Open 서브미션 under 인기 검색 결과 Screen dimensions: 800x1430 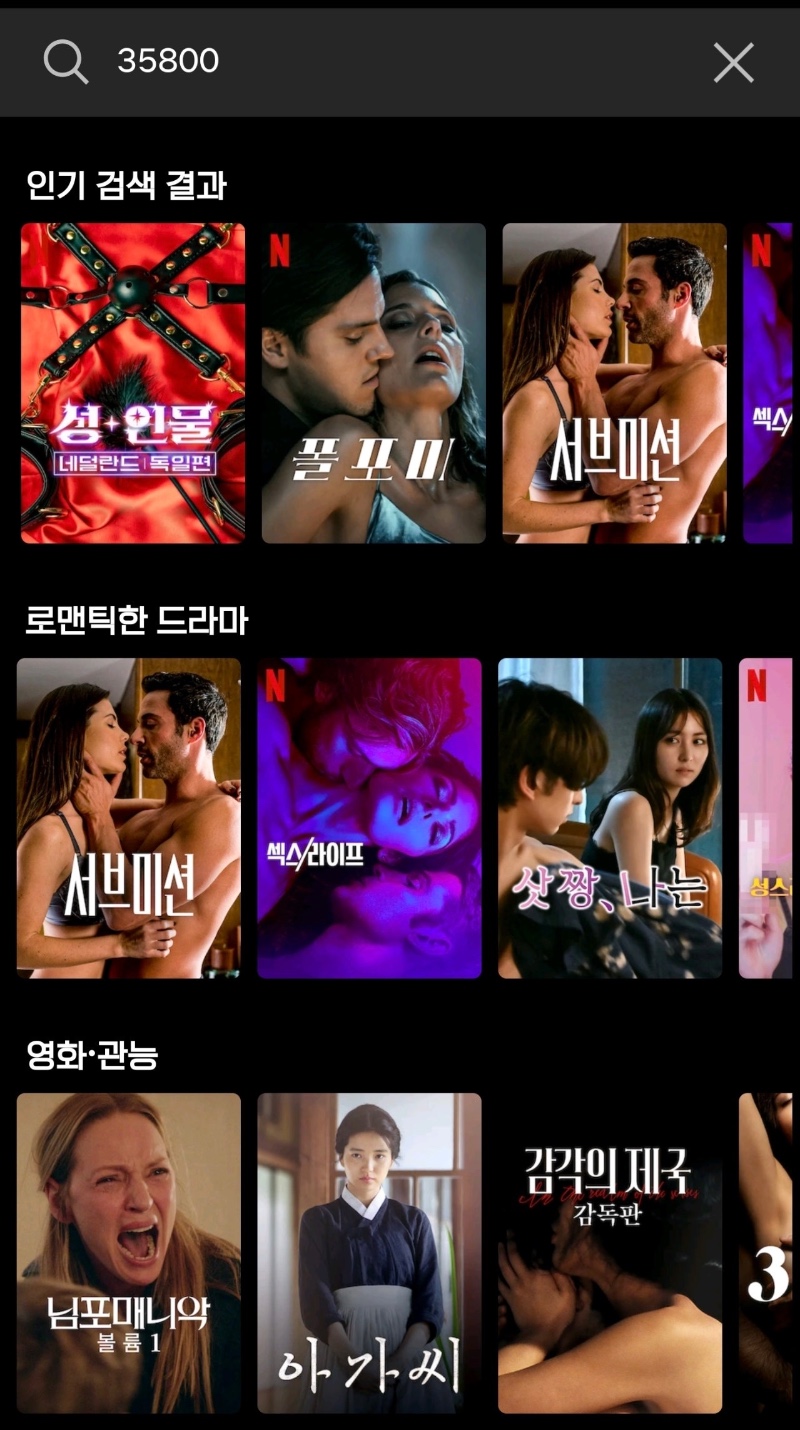(613, 383)
